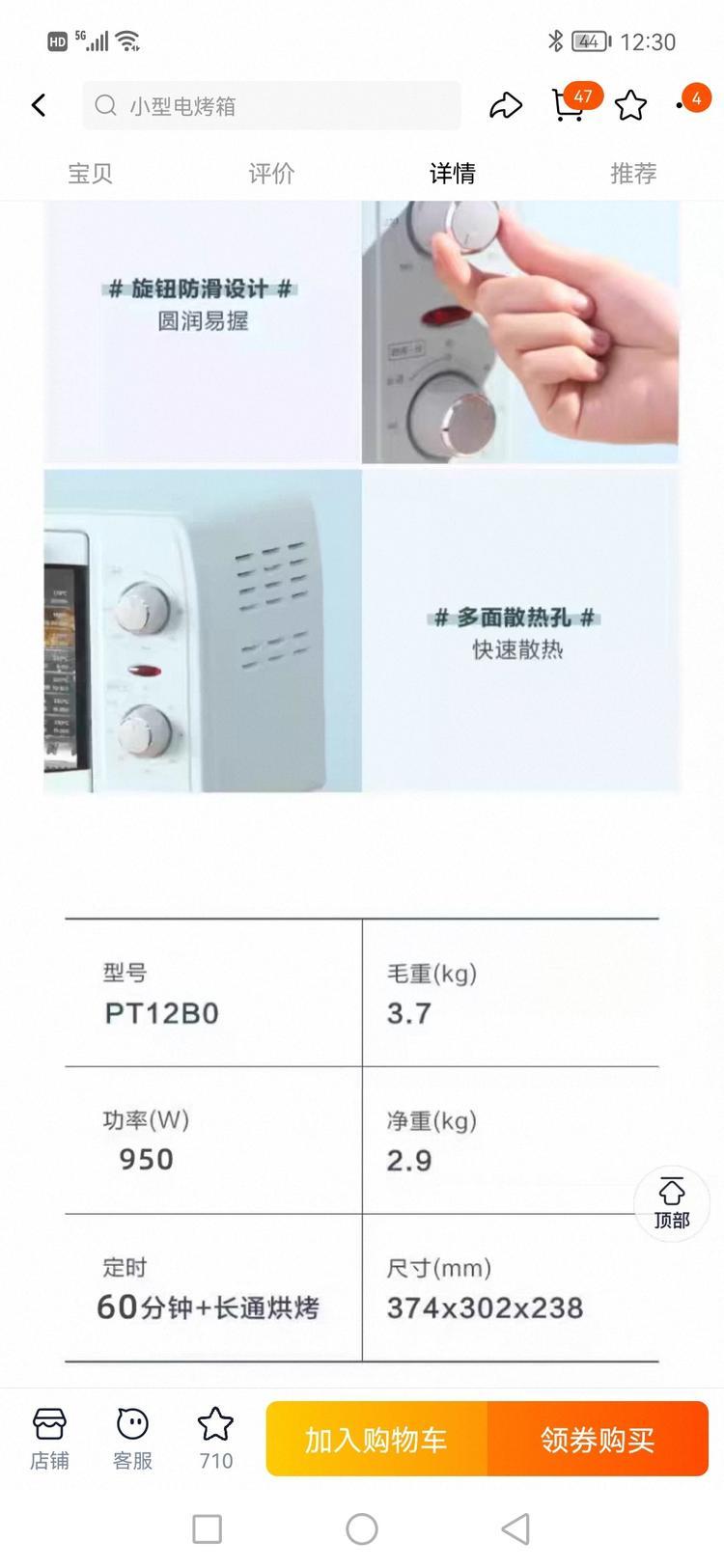Screen dimensions: 724x1568
Task: Open the search box with 小型电烤箱
Action: pyautogui.click(x=270, y=106)
